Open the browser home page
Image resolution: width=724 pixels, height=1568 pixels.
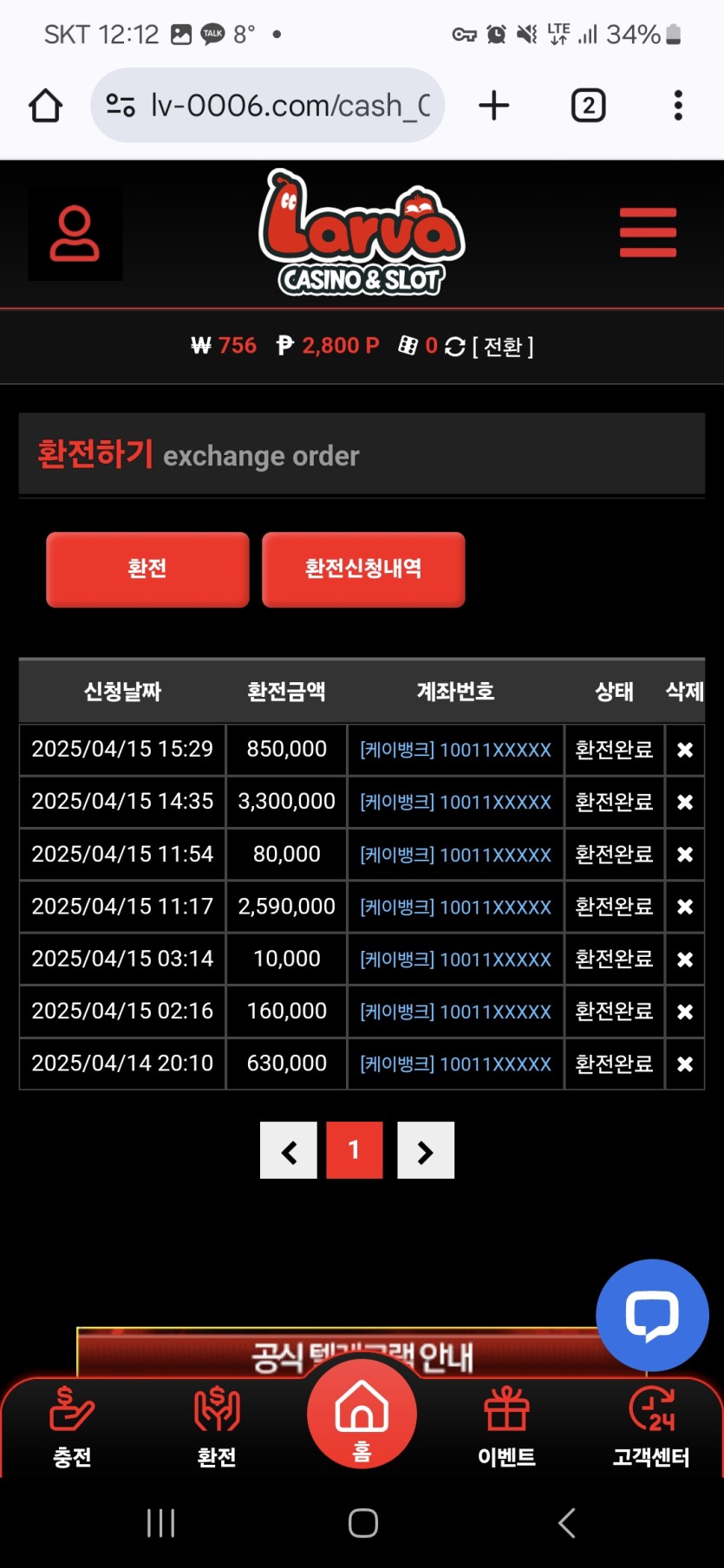point(46,106)
